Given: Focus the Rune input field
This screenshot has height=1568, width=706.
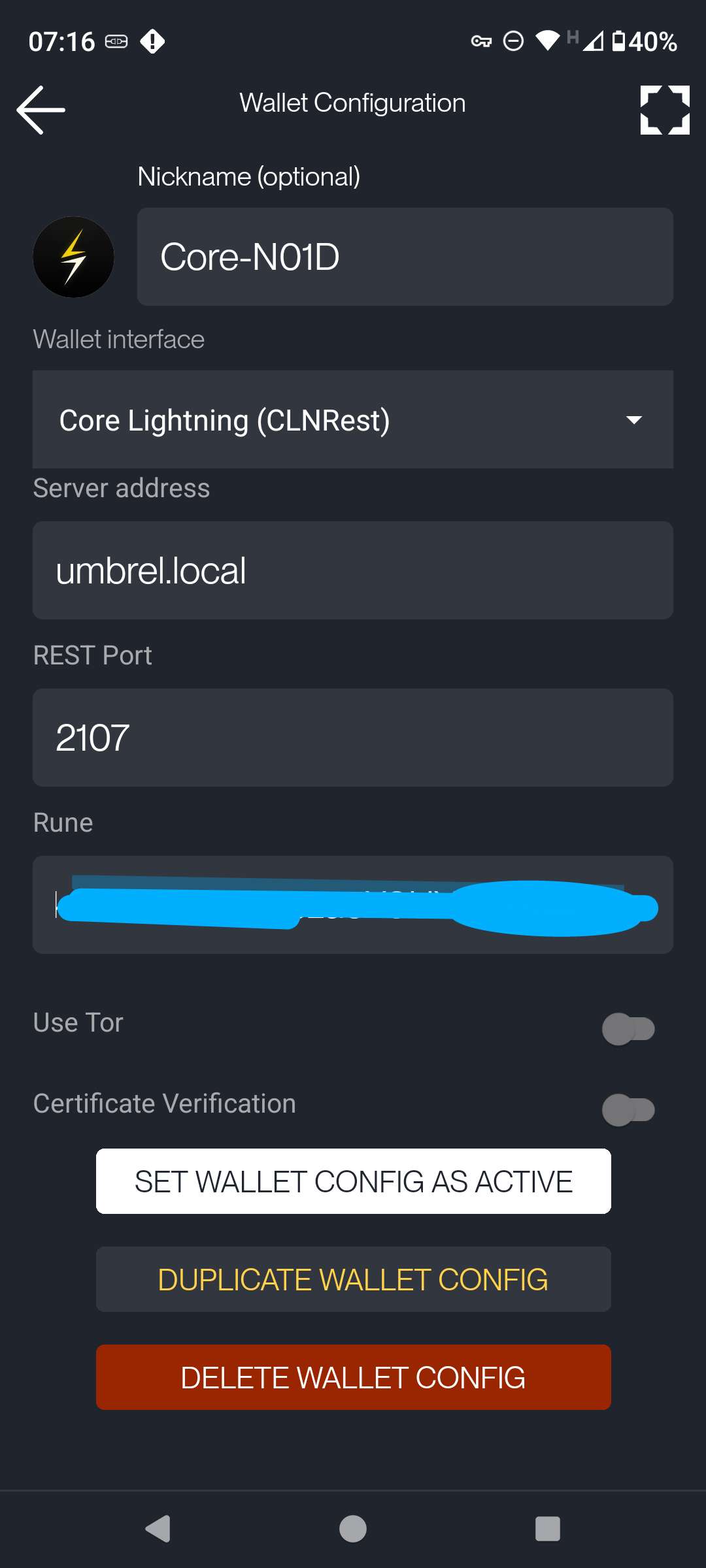Looking at the screenshot, I should point(353,905).
